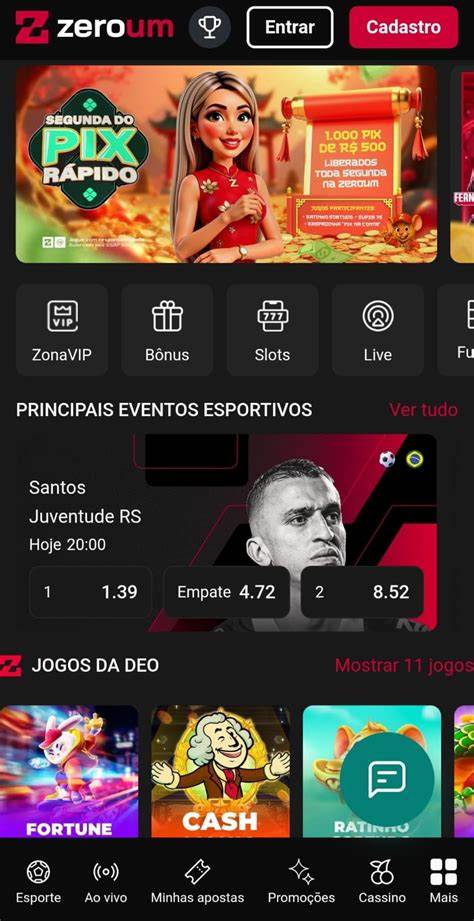Select odds 8.52 for Juventude RS
The height and width of the screenshot is (921, 474).
click(362, 592)
